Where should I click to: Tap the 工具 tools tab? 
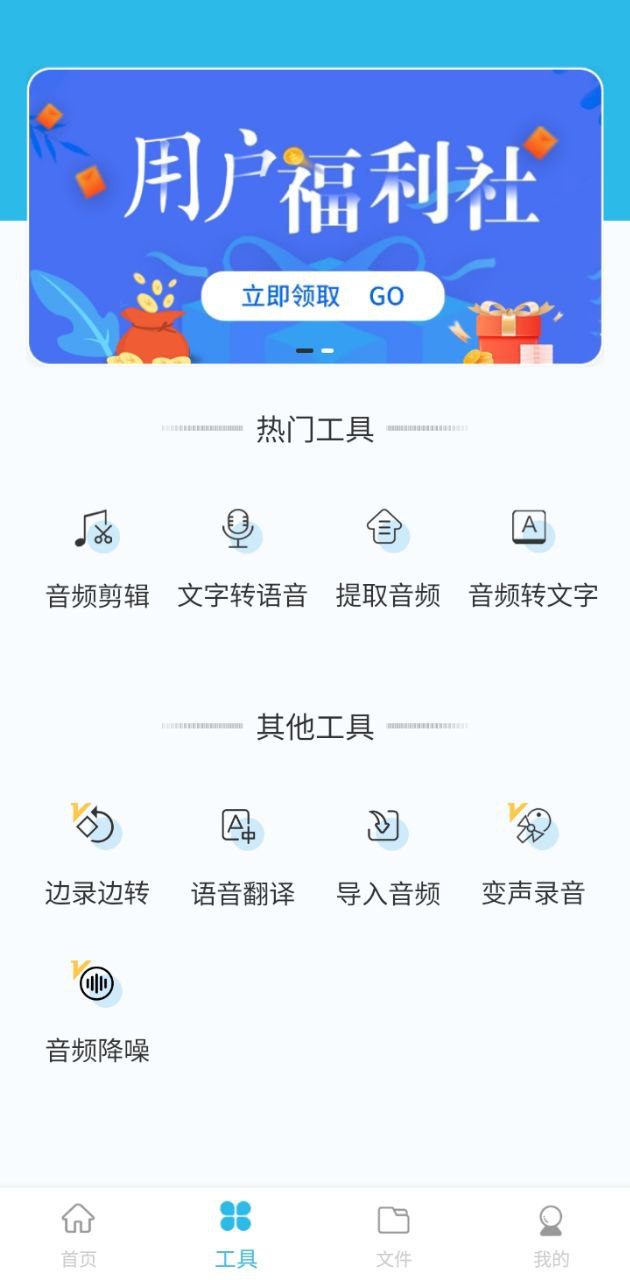pyautogui.click(x=236, y=1234)
